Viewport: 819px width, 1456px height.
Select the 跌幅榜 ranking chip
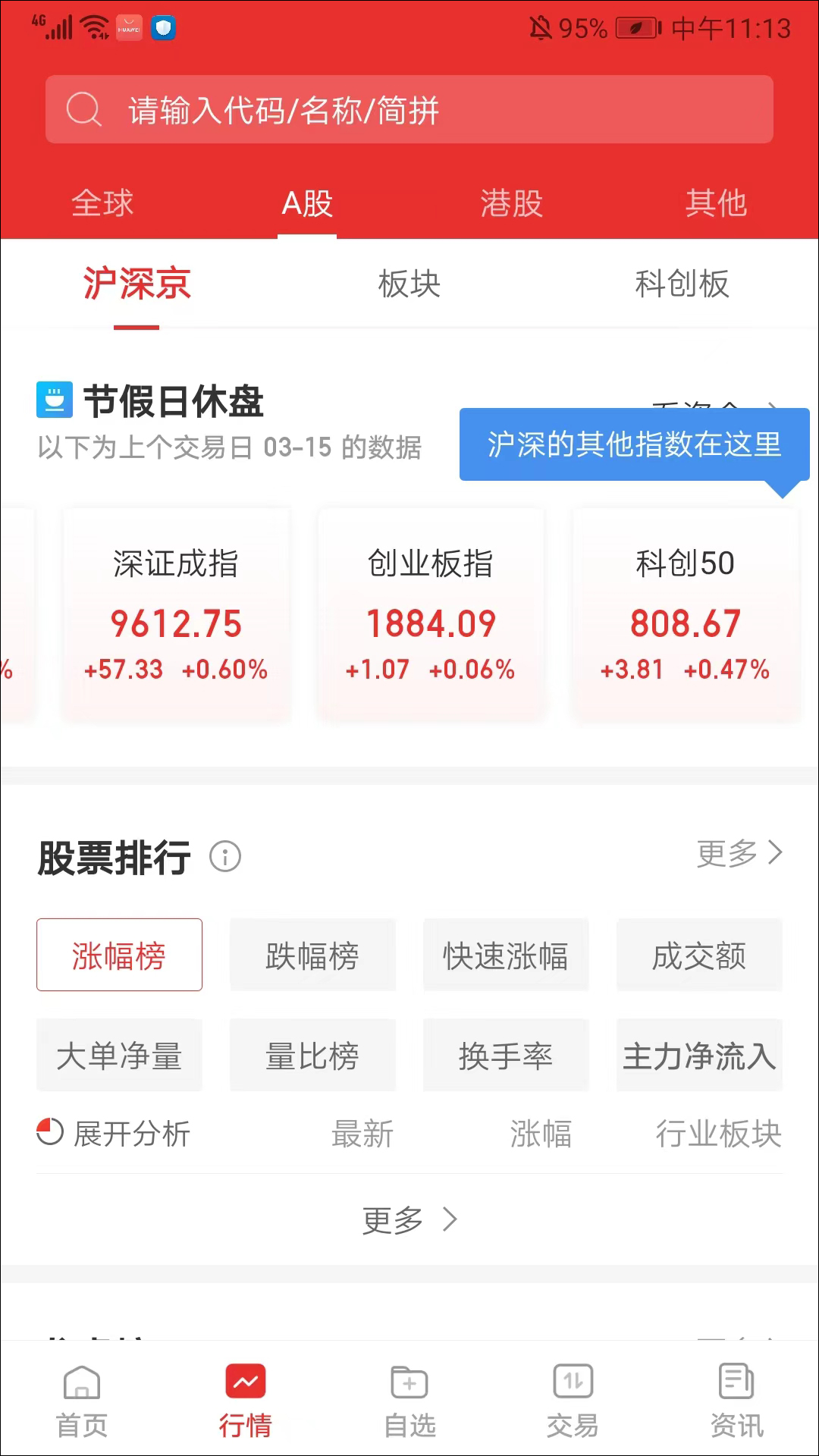click(312, 955)
